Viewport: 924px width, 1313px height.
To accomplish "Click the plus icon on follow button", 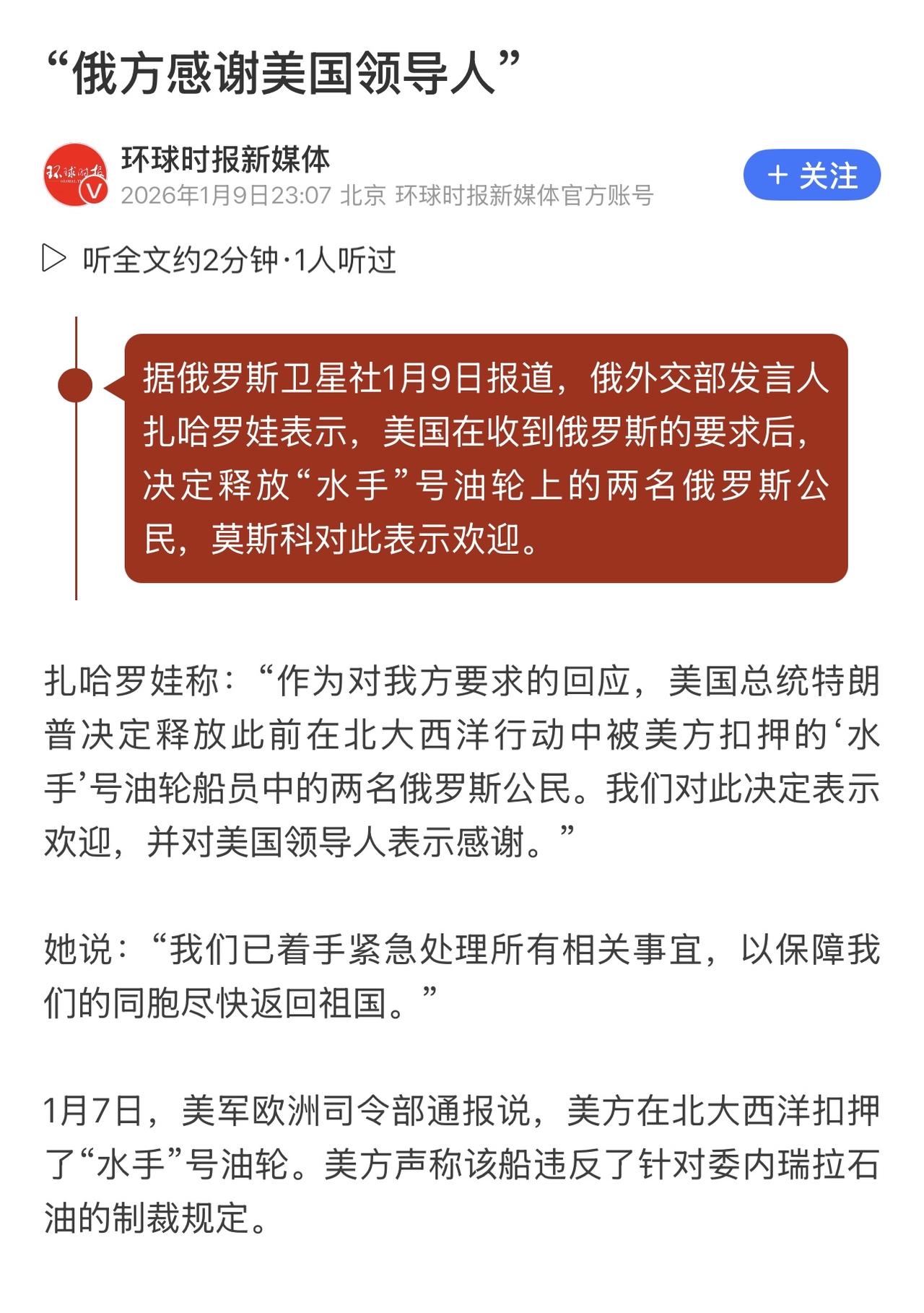I will point(779,173).
